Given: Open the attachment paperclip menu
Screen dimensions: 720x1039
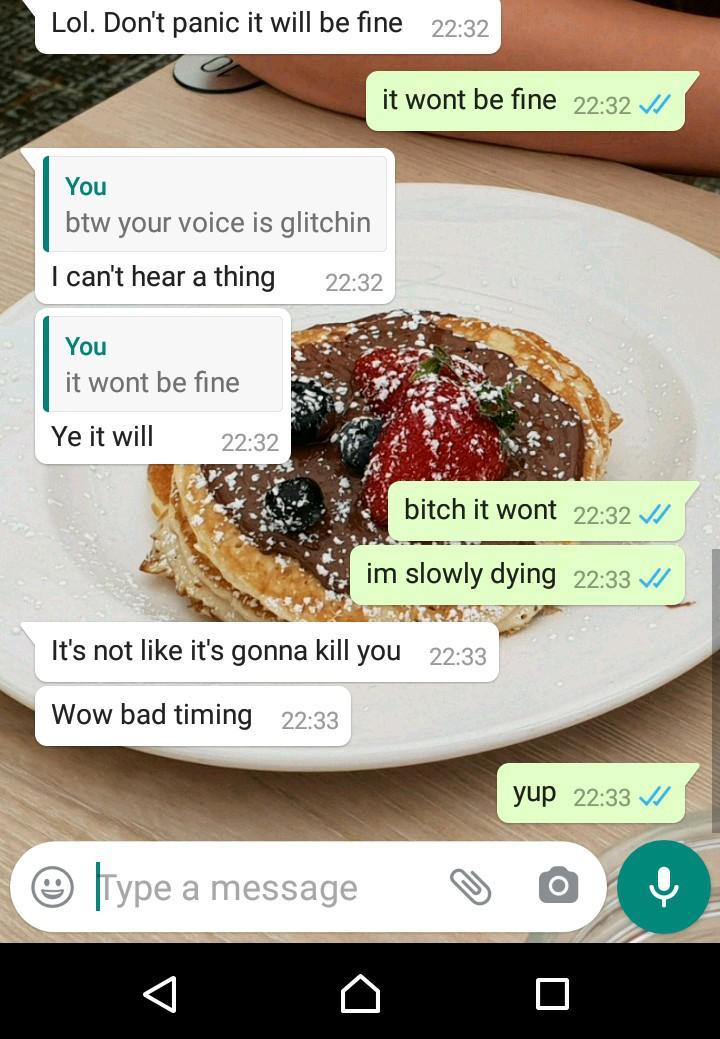Looking at the screenshot, I should click(470, 886).
